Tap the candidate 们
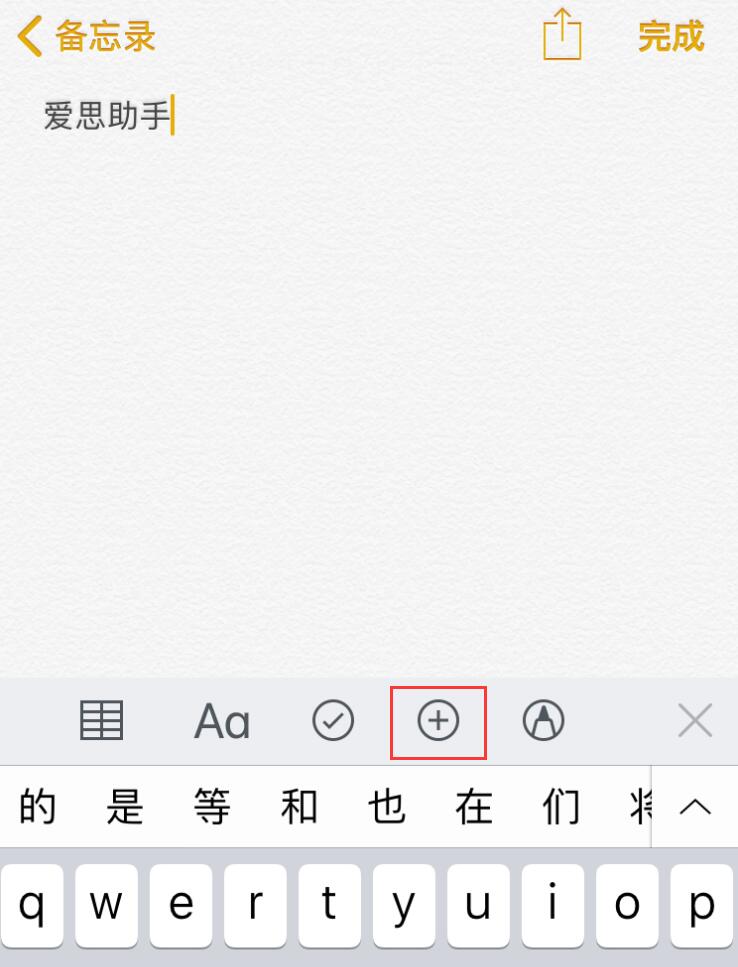Viewport: 738px width, 967px height. (560, 806)
